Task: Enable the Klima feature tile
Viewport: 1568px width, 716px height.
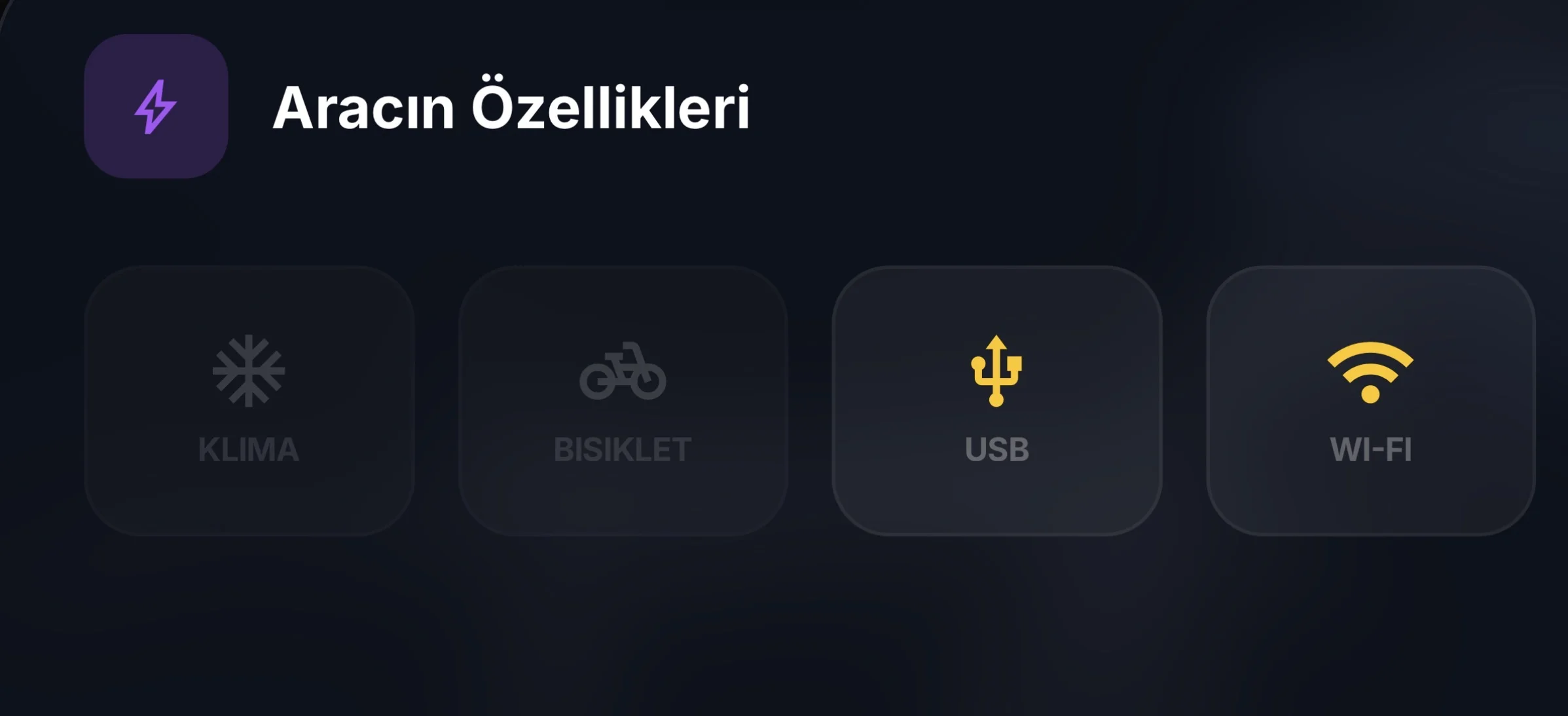Action: [249, 400]
